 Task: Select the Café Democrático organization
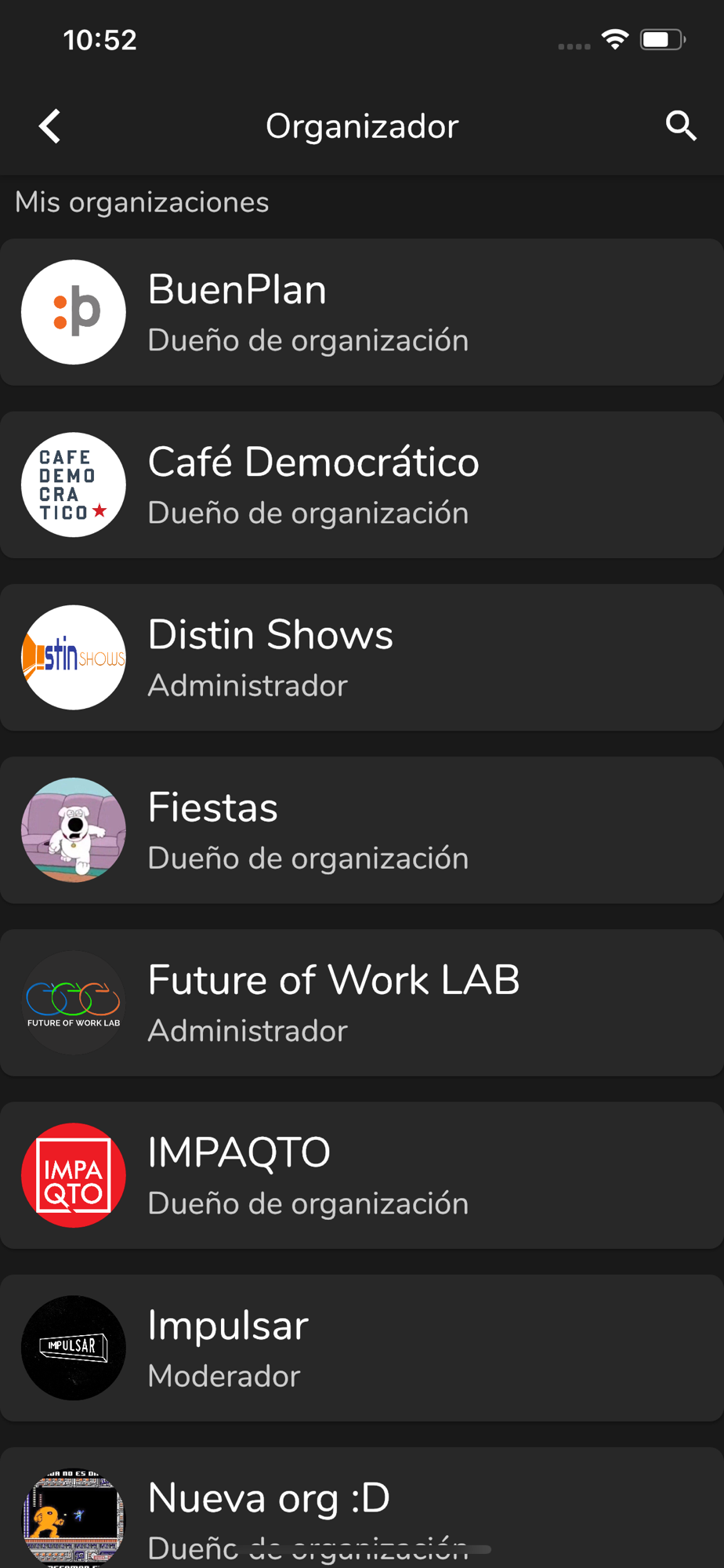pos(361,485)
